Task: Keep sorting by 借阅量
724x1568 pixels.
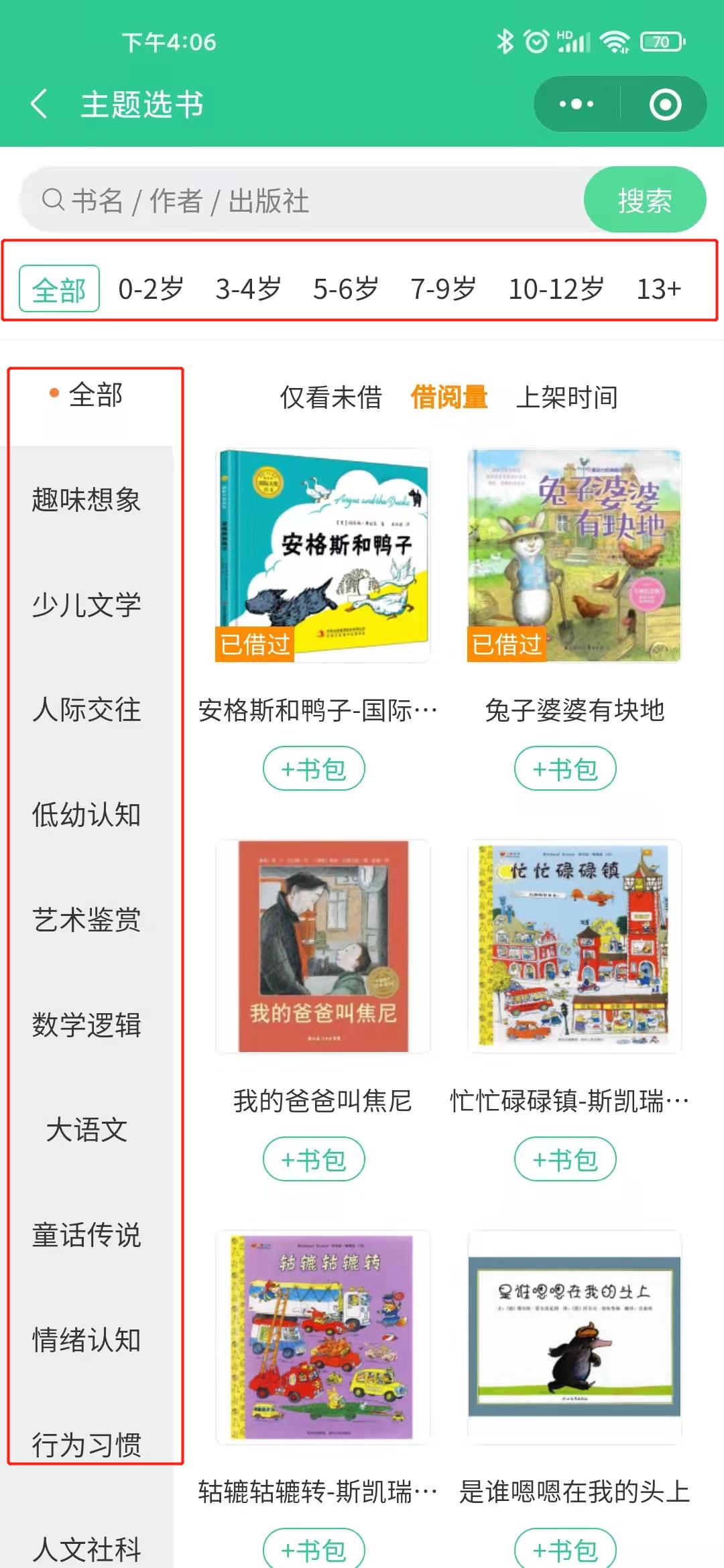Action: pyautogui.click(x=450, y=398)
